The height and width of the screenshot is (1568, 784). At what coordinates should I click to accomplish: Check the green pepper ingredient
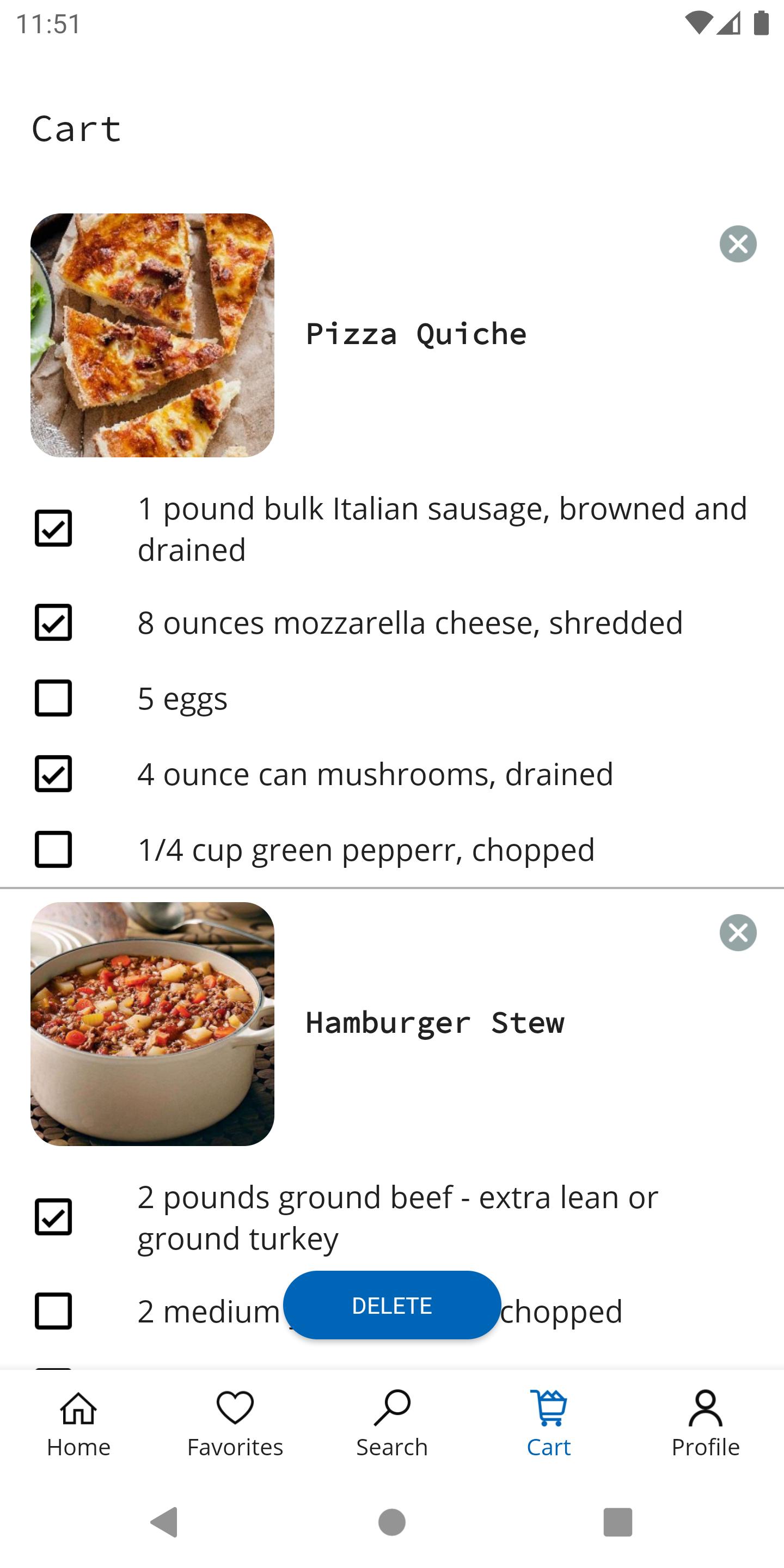[53, 849]
